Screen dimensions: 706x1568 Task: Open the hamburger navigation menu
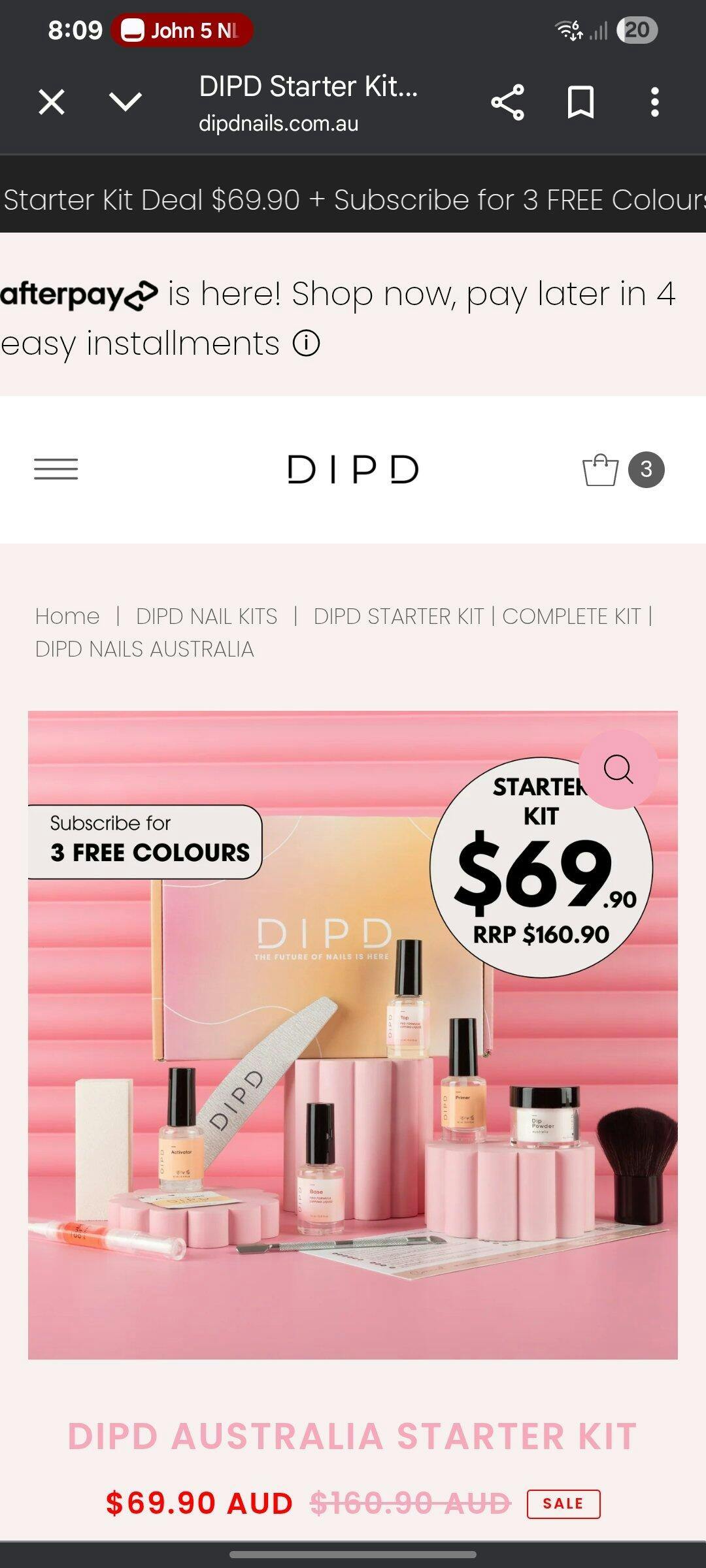(x=56, y=469)
